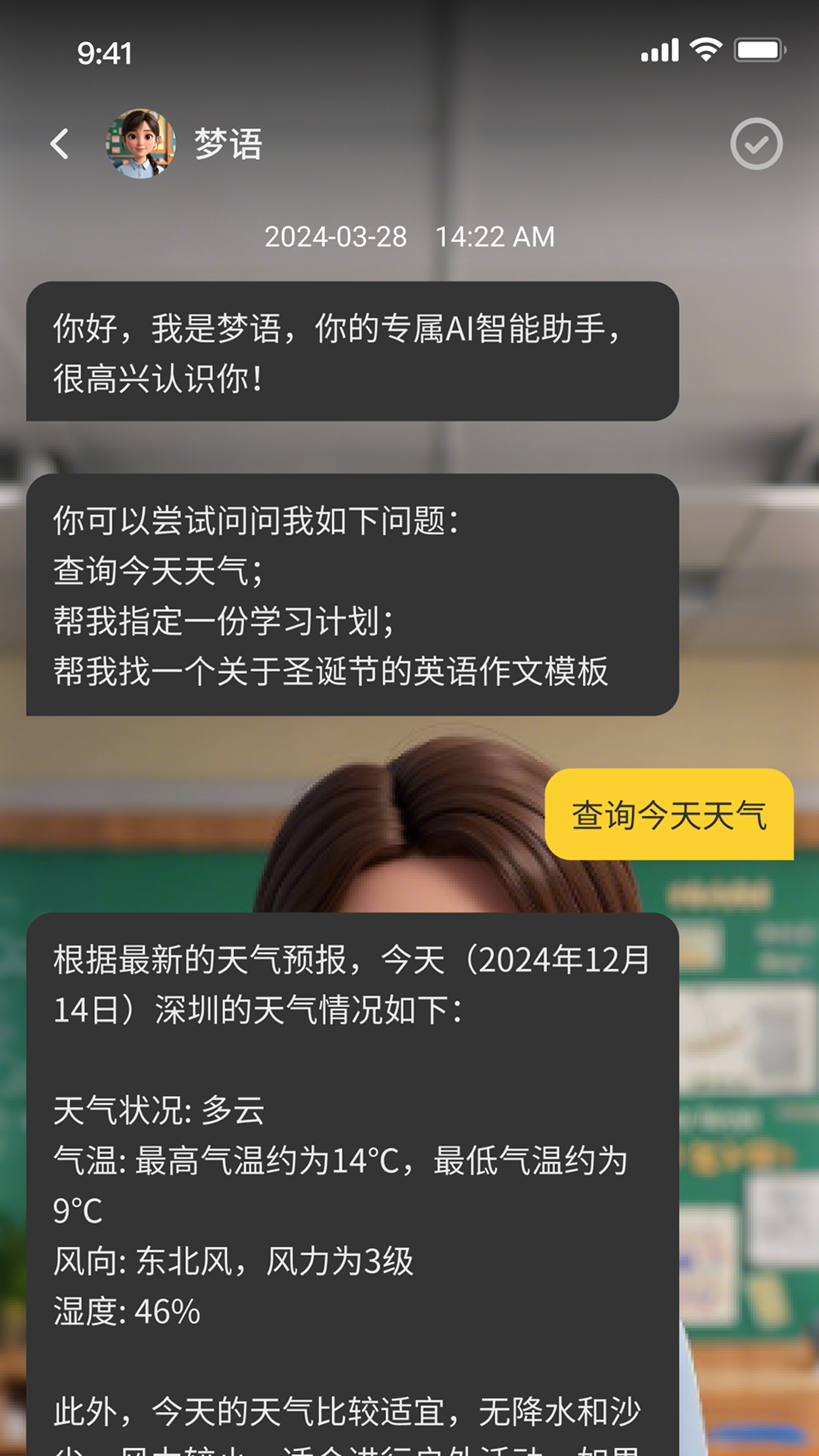Tap the clock time 9:41 in status bar
This screenshot has height=1456, width=819.
(105, 53)
